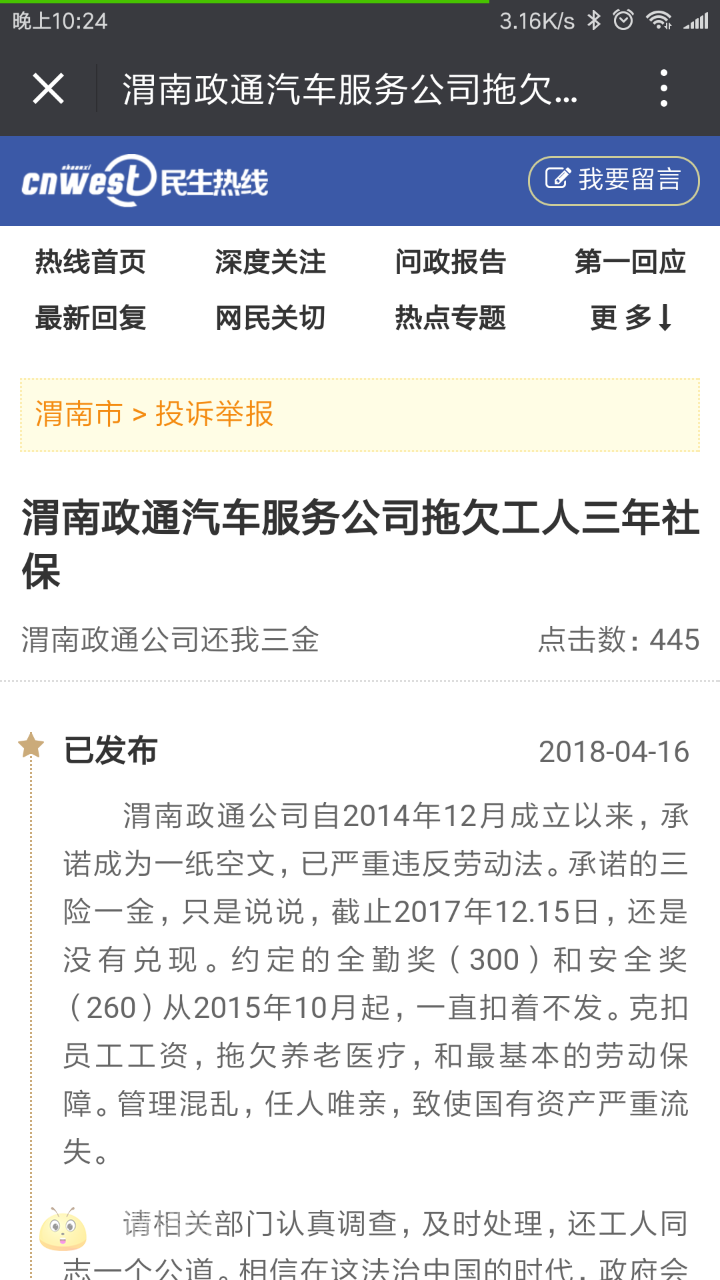Close this web page view
Viewport: 720px width, 1280px height.
48,89
